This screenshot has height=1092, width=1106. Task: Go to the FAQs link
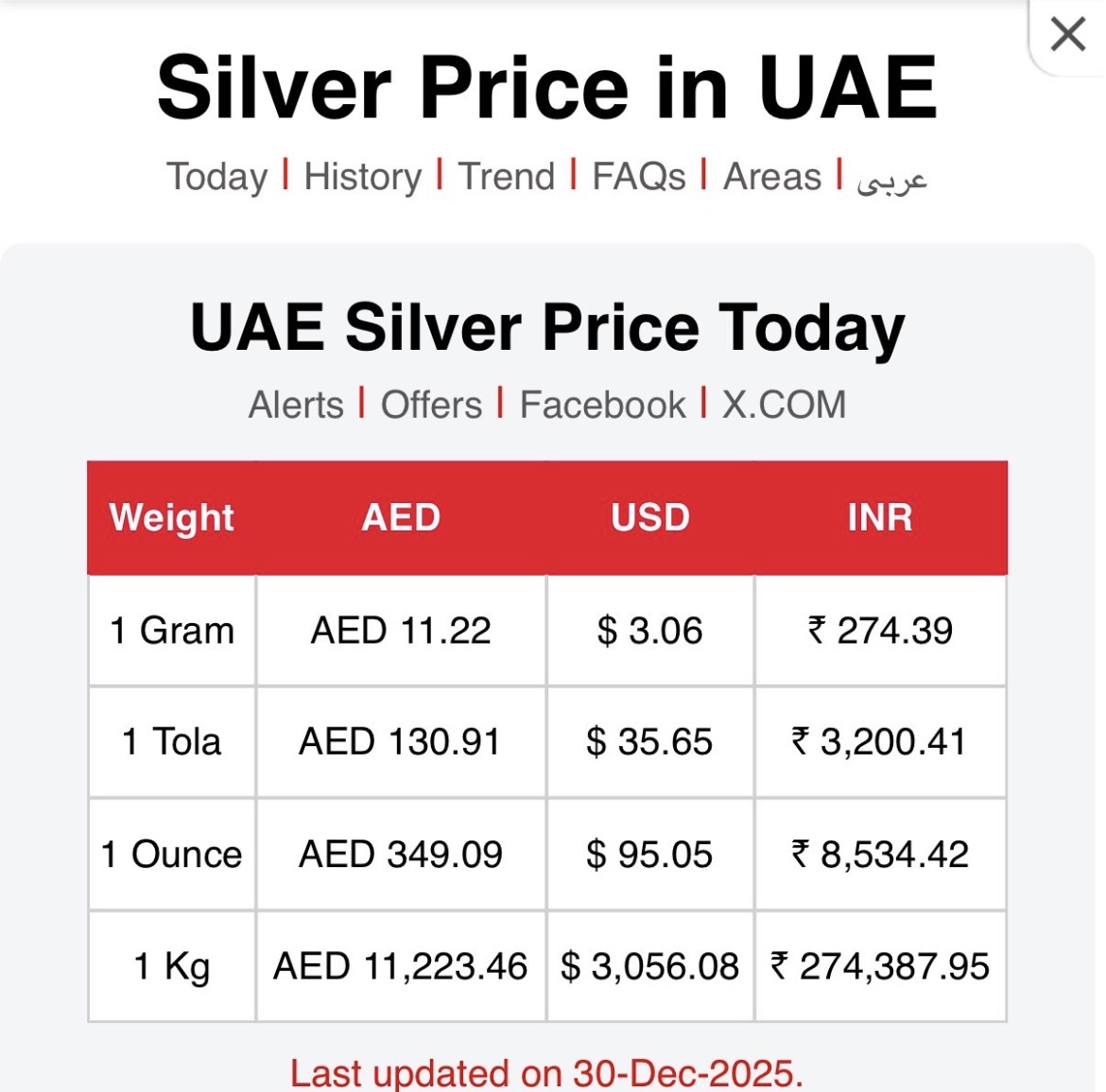[x=639, y=177]
